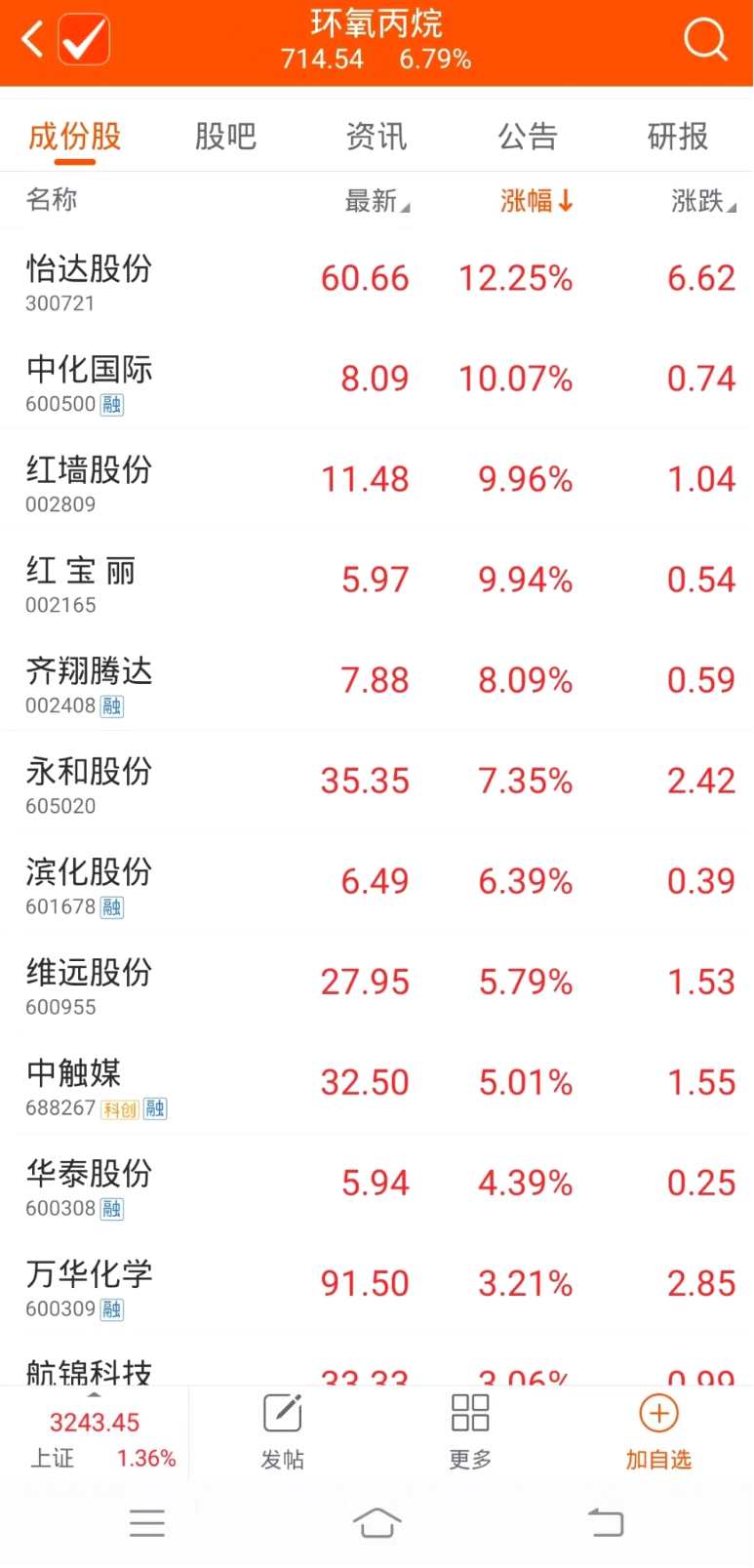Sort list by 涨跌 column
The height and width of the screenshot is (1568, 754).
tap(701, 201)
